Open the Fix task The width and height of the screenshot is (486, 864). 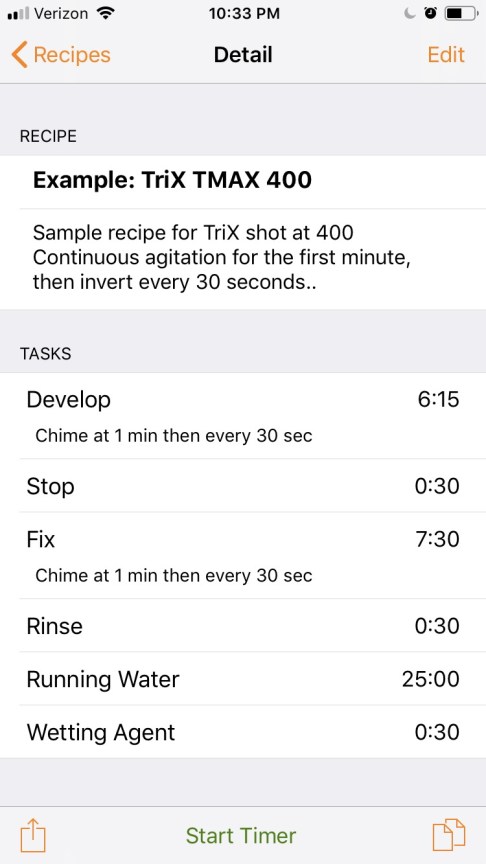pyautogui.click(x=243, y=555)
